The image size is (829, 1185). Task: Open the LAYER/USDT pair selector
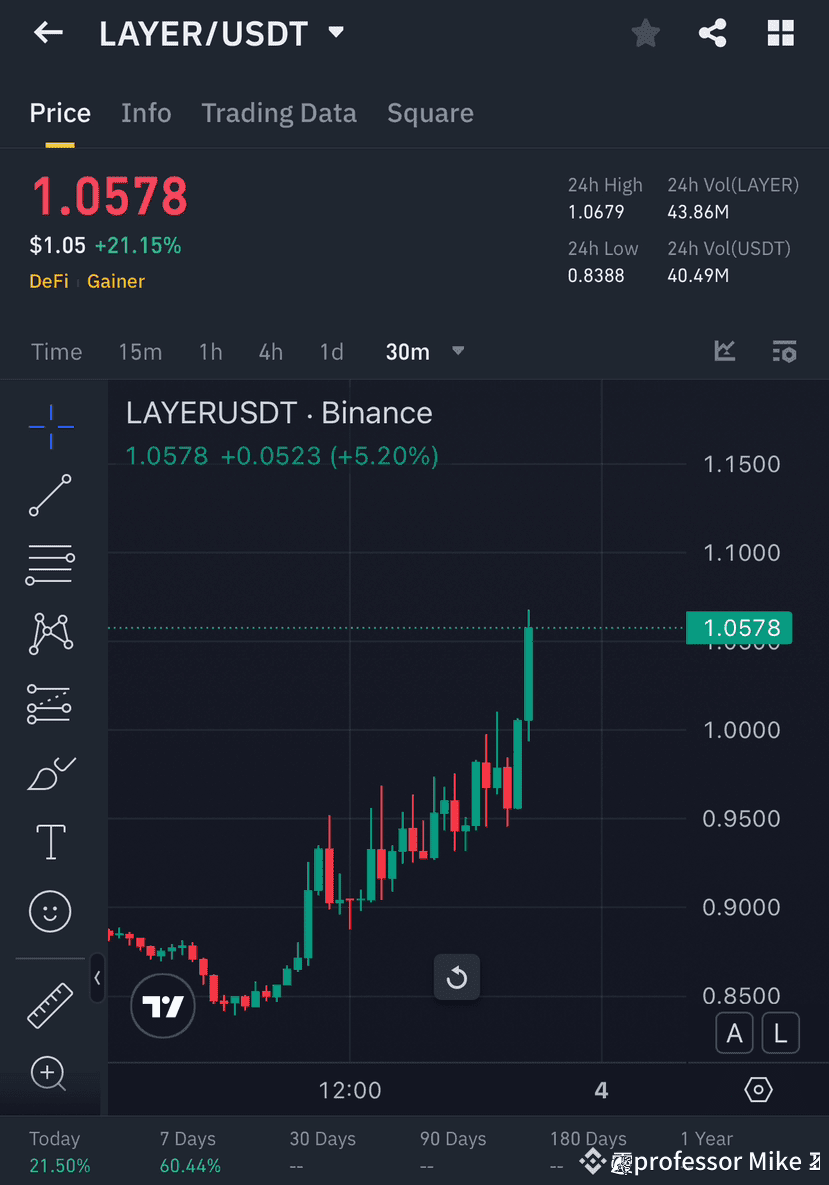pyautogui.click(x=337, y=33)
